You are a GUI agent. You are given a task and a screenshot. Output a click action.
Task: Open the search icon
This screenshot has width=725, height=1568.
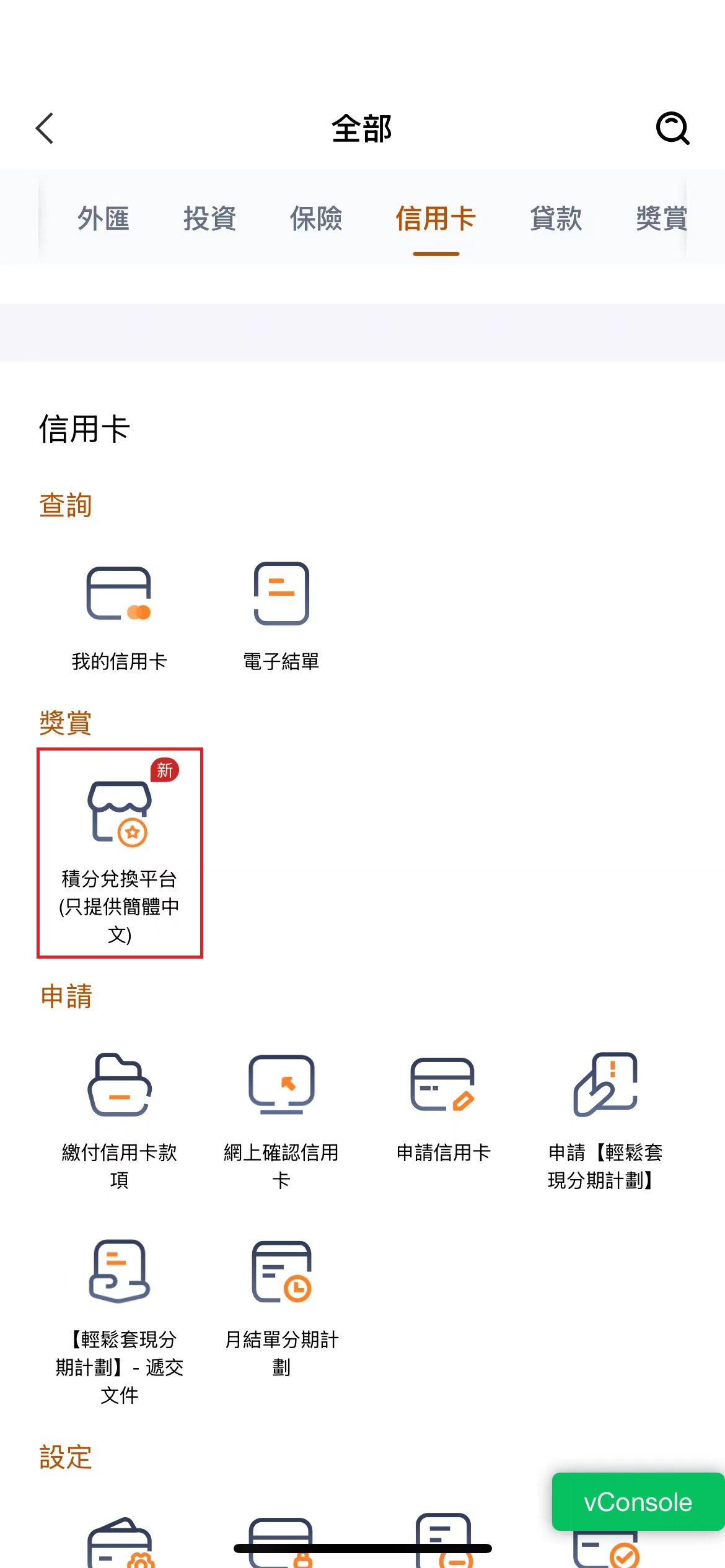(x=672, y=128)
